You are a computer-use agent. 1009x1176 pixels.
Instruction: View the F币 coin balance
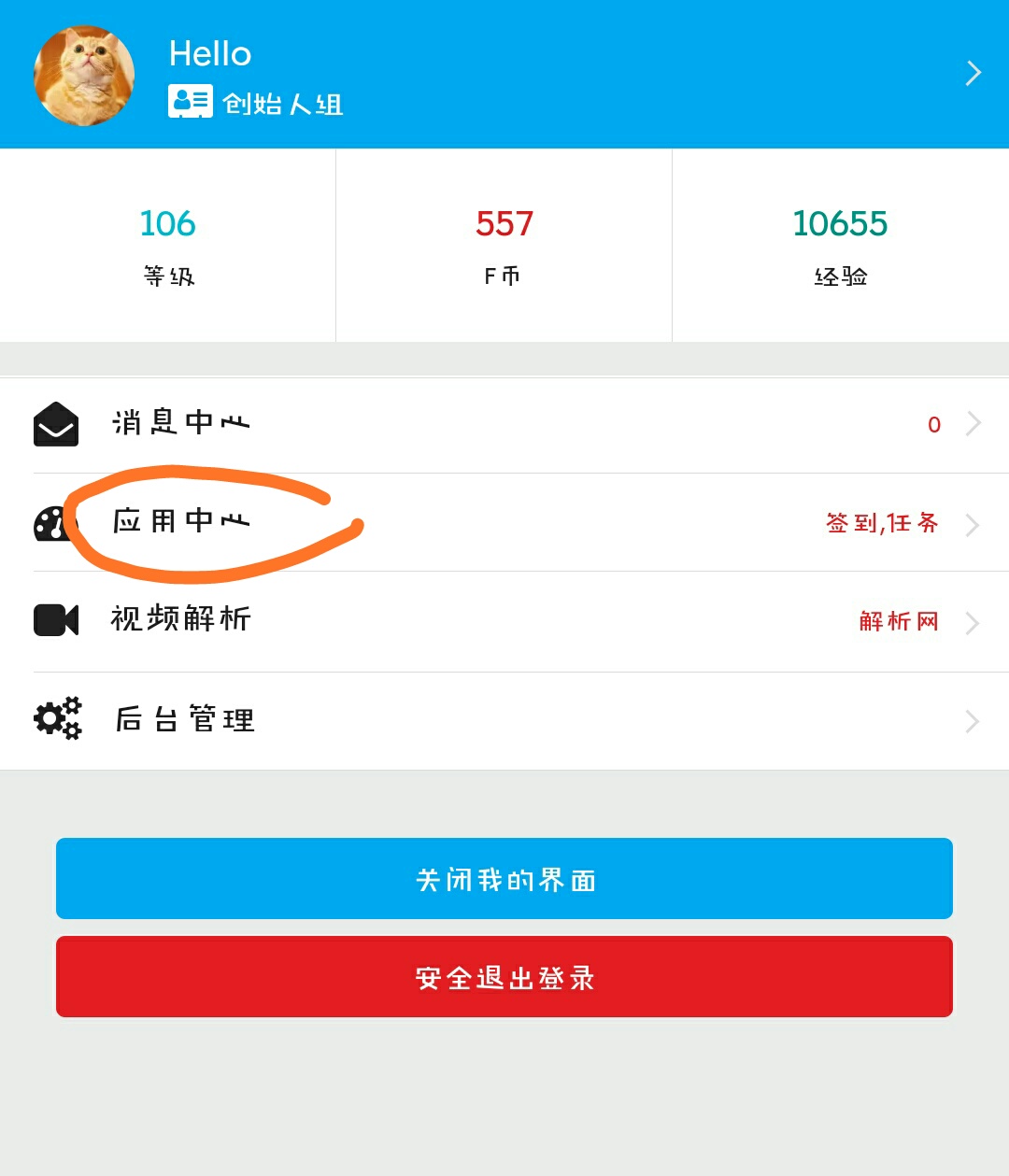pyautogui.click(x=504, y=247)
